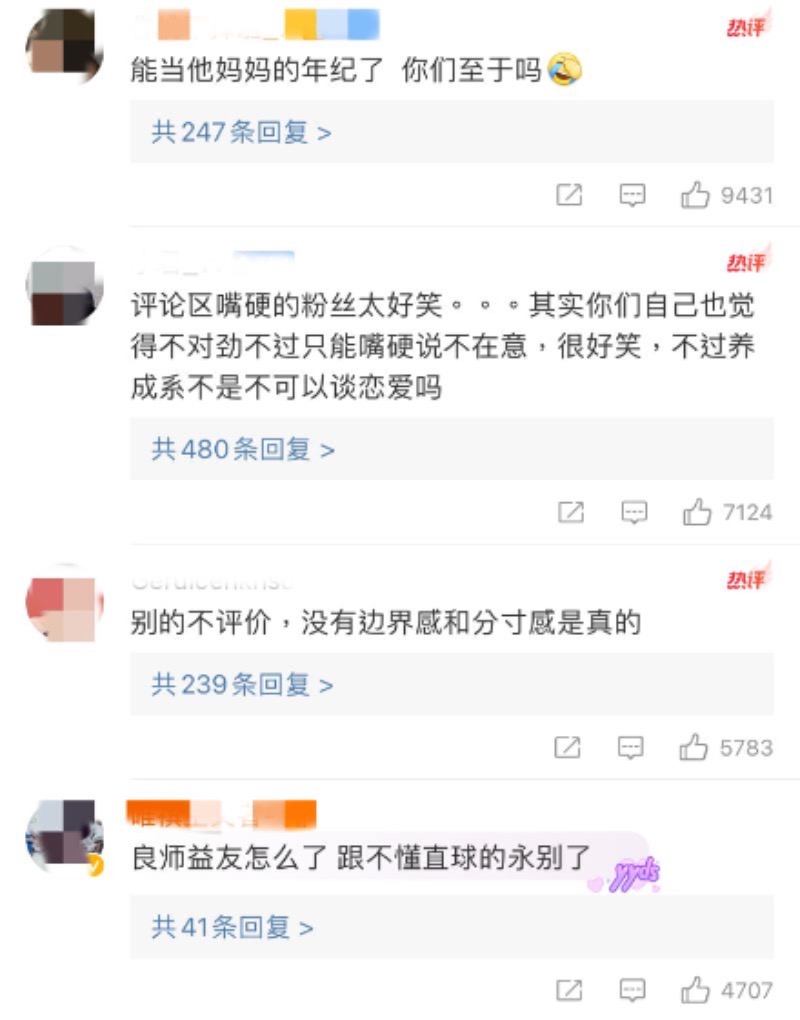Reply to the comment with 5783 likes

630,747
